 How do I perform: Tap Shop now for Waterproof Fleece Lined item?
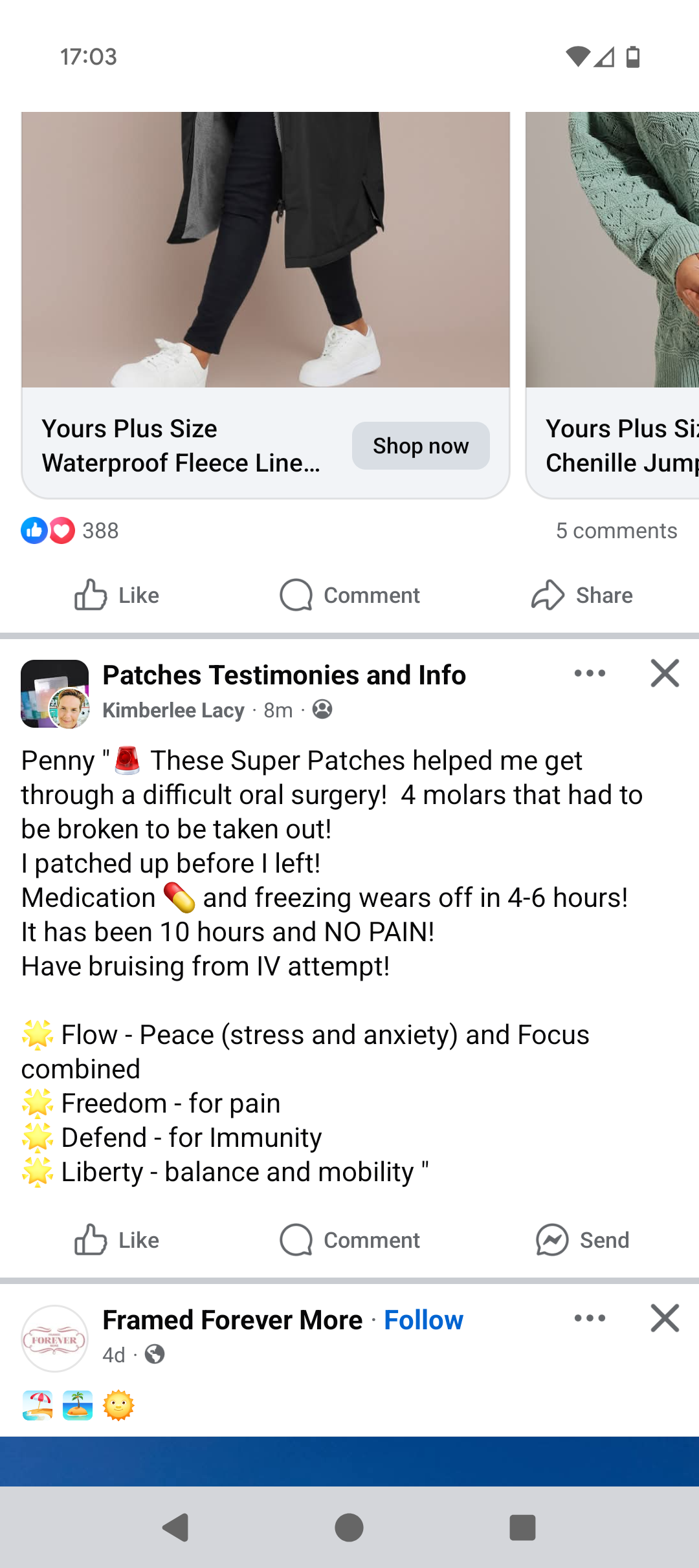pos(421,446)
